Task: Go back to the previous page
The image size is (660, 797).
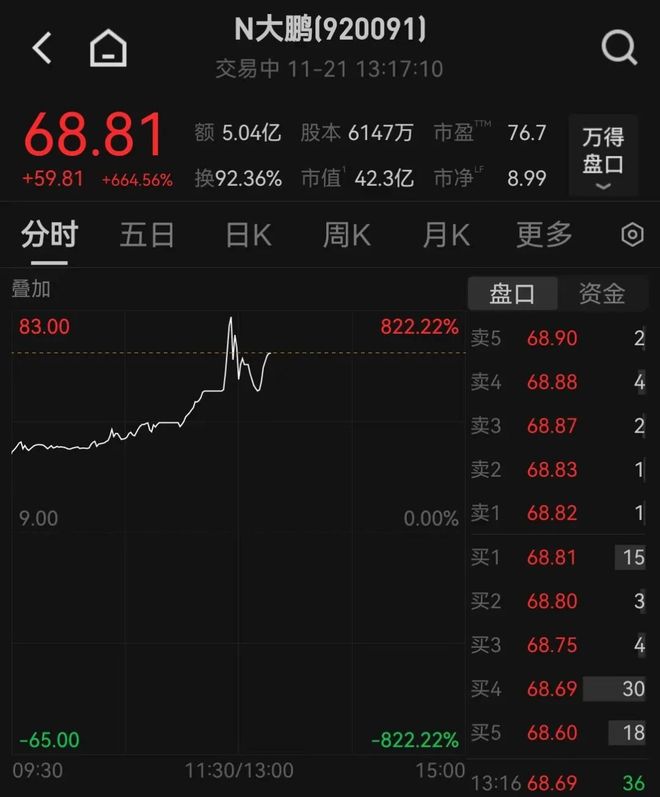Action: point(42,47)
